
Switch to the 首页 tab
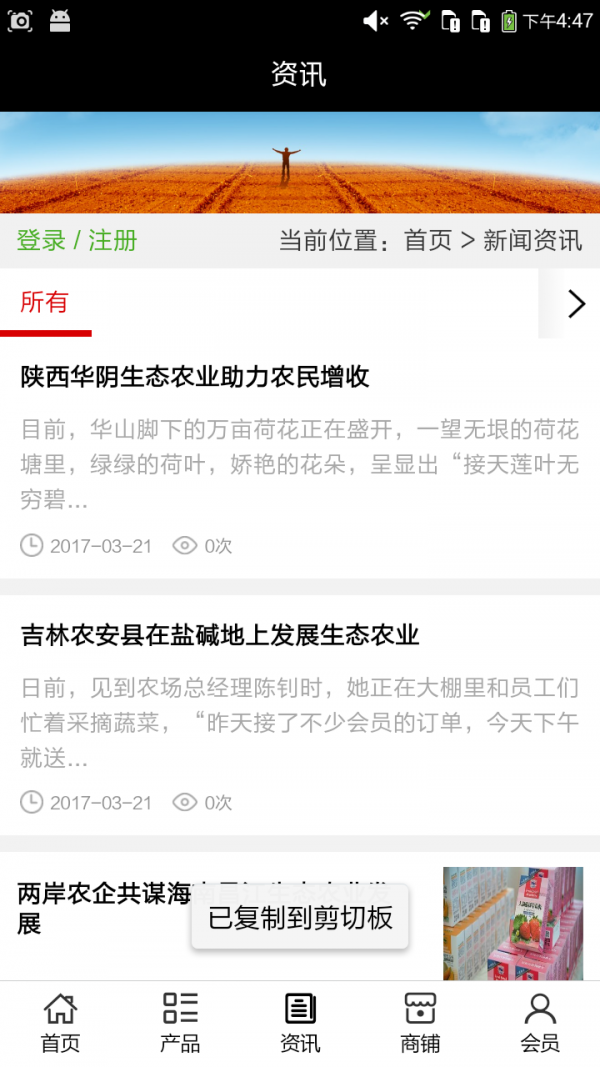[60, 1023]
